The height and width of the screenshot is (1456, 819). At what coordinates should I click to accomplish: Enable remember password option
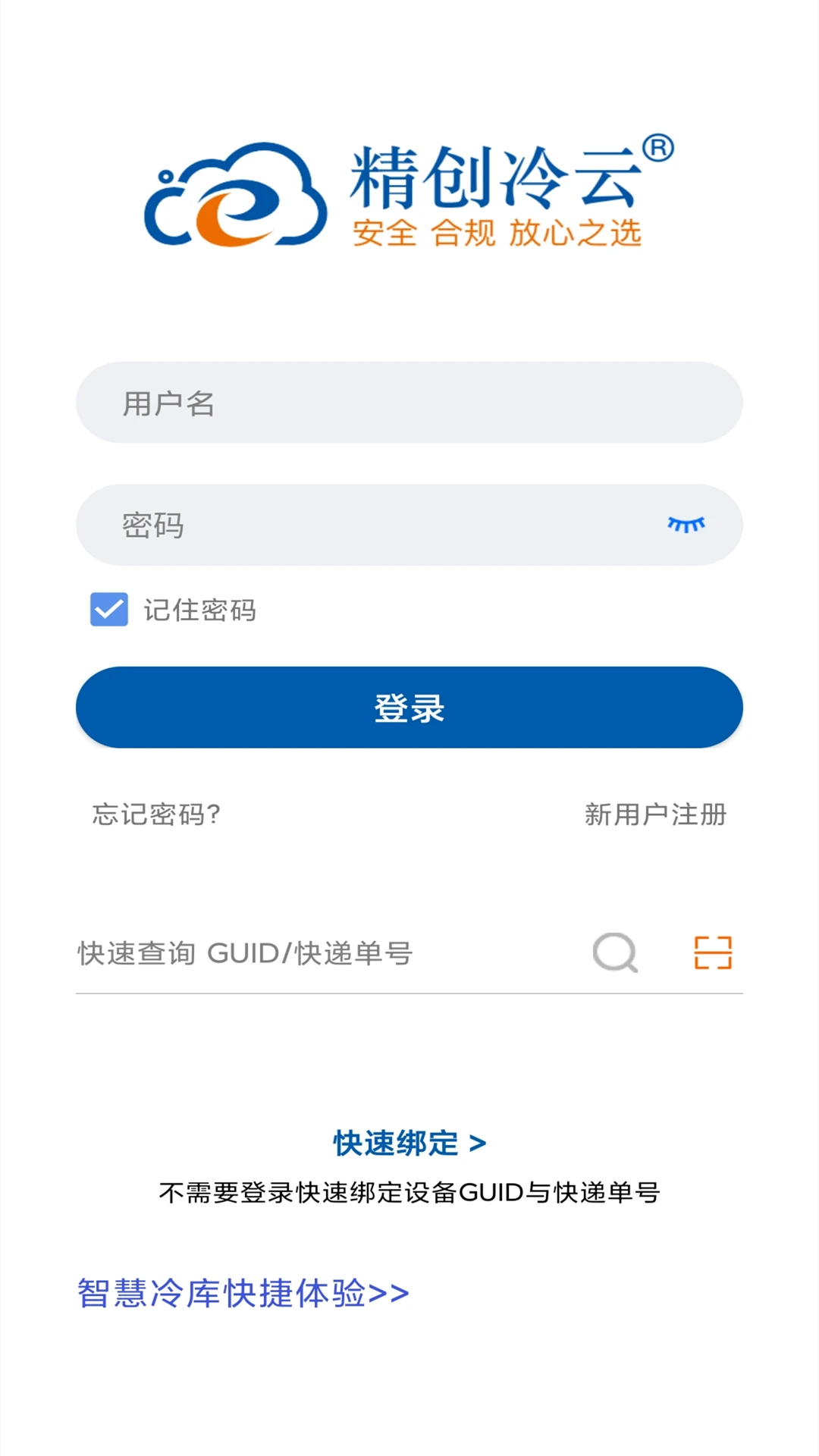pos(108,608)
